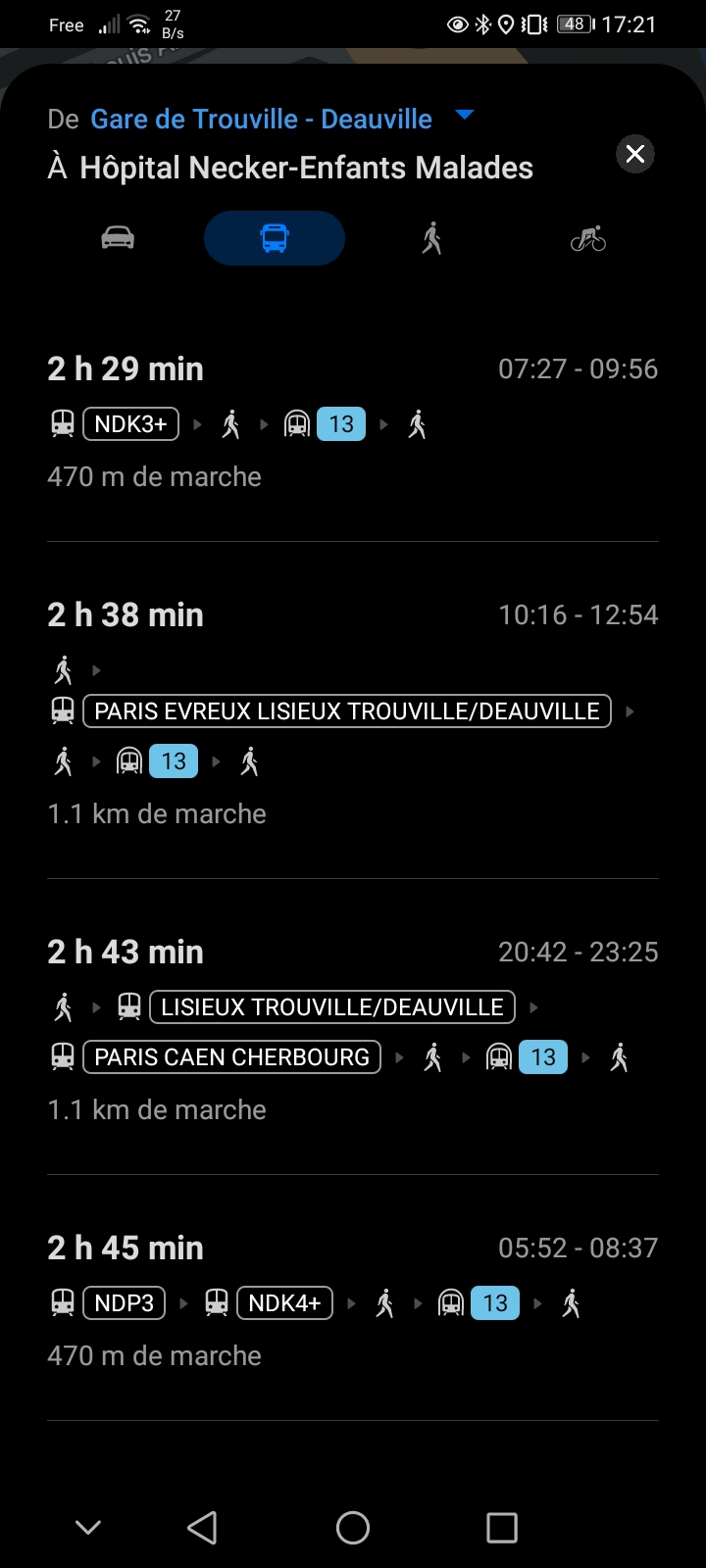Viewport: 706px width, 1568px height.
Task: Tap the metro 13 badge on last route
Action: [494, 1302]
